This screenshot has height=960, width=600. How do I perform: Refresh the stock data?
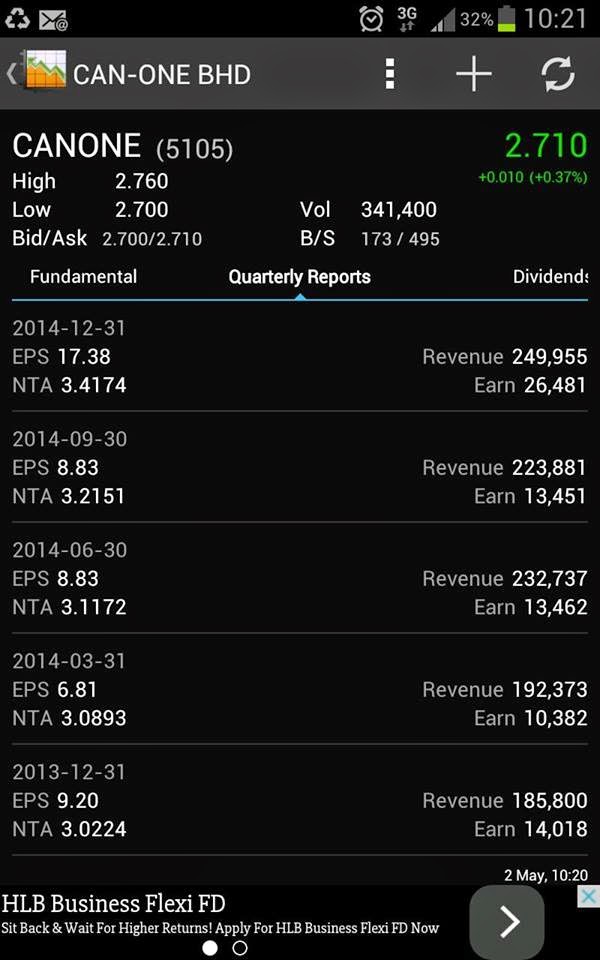coord(557,74)
